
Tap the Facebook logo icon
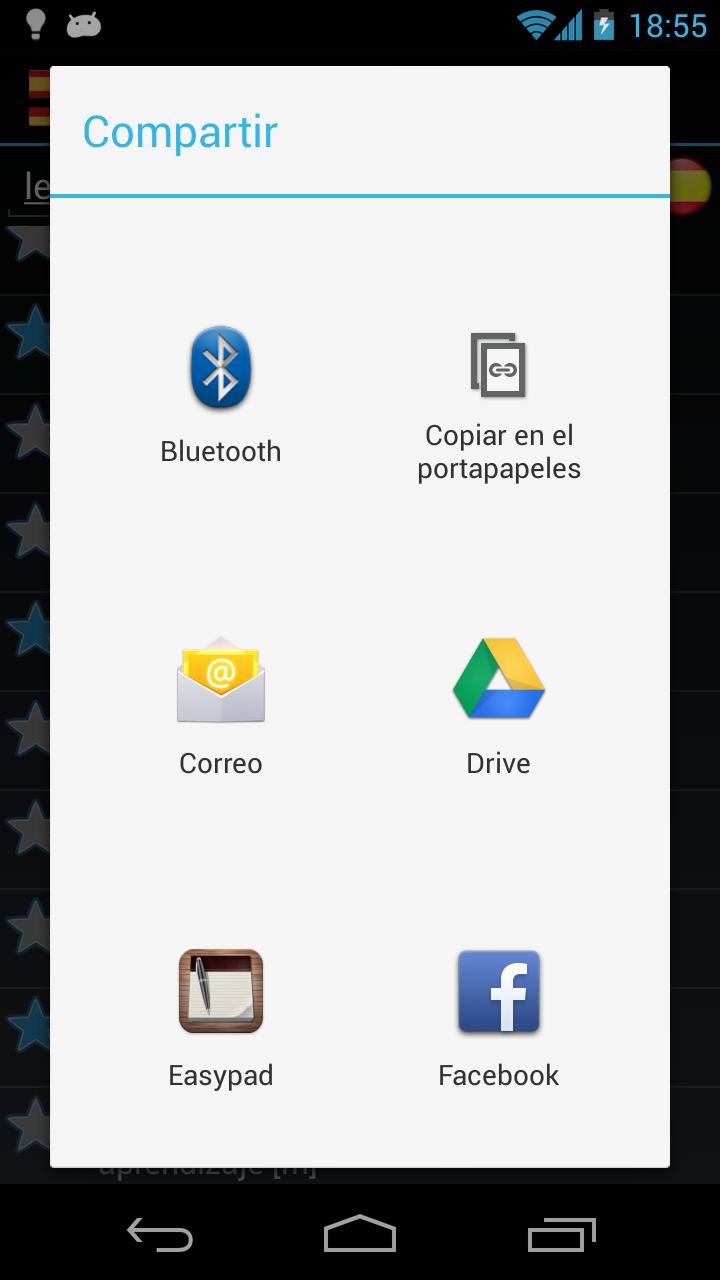click(x=498, y=991)
